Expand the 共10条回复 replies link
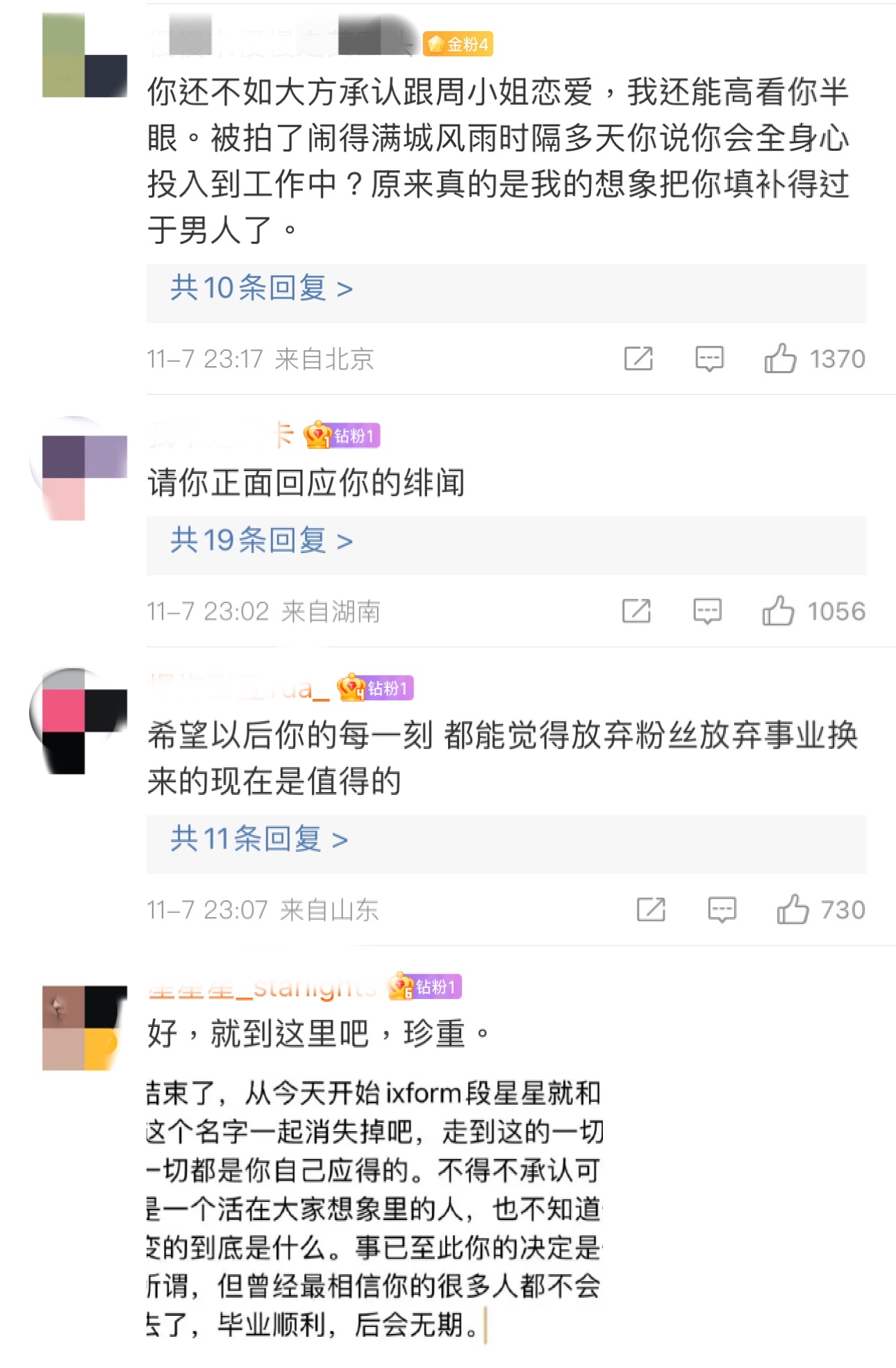 point(261,288)
